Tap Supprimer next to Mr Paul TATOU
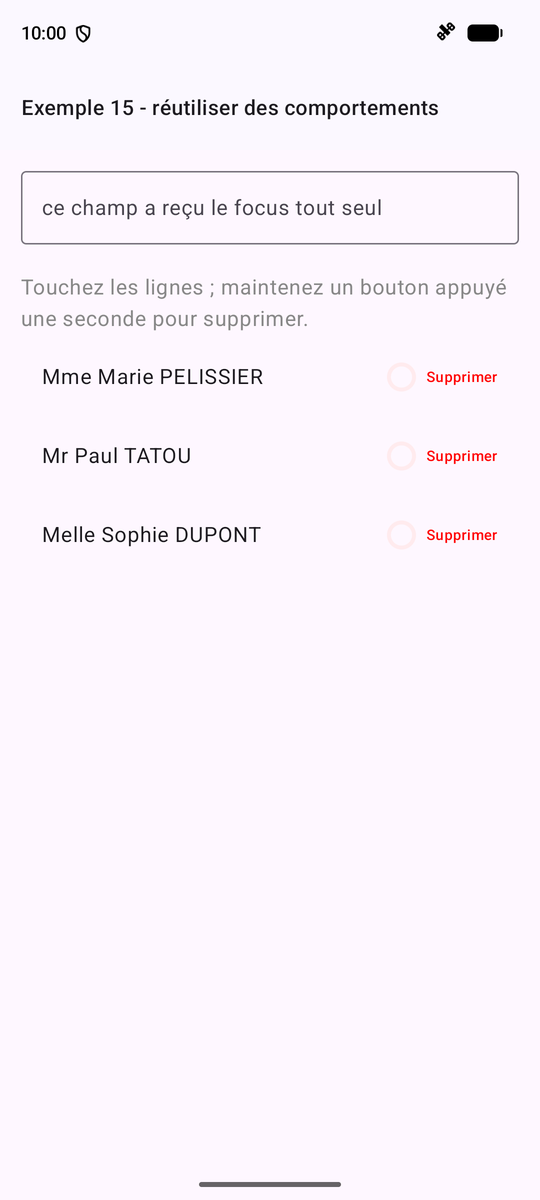 point(443,456)
